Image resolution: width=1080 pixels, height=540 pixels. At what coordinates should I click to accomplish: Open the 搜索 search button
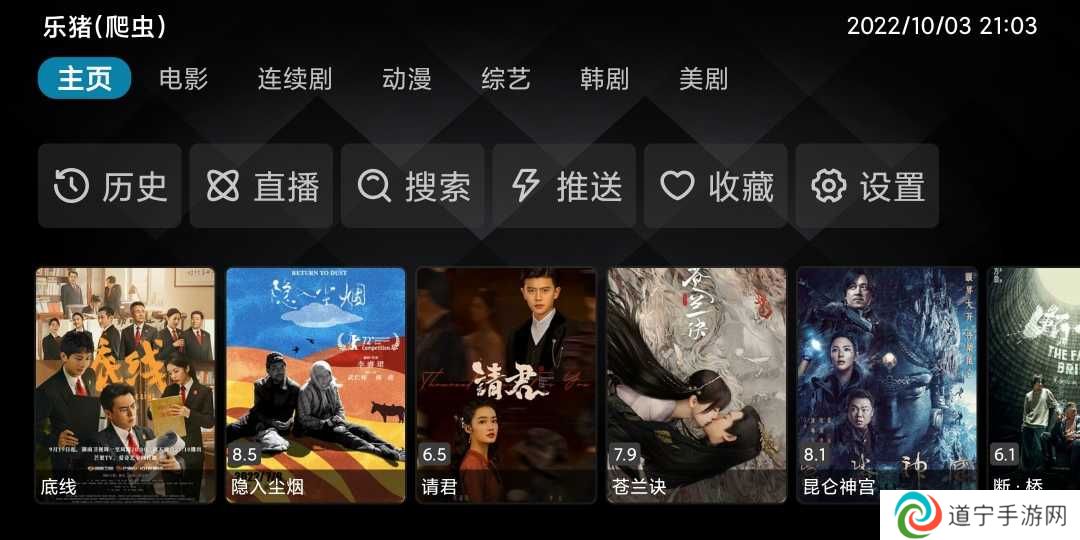click(x=413, y=186)
